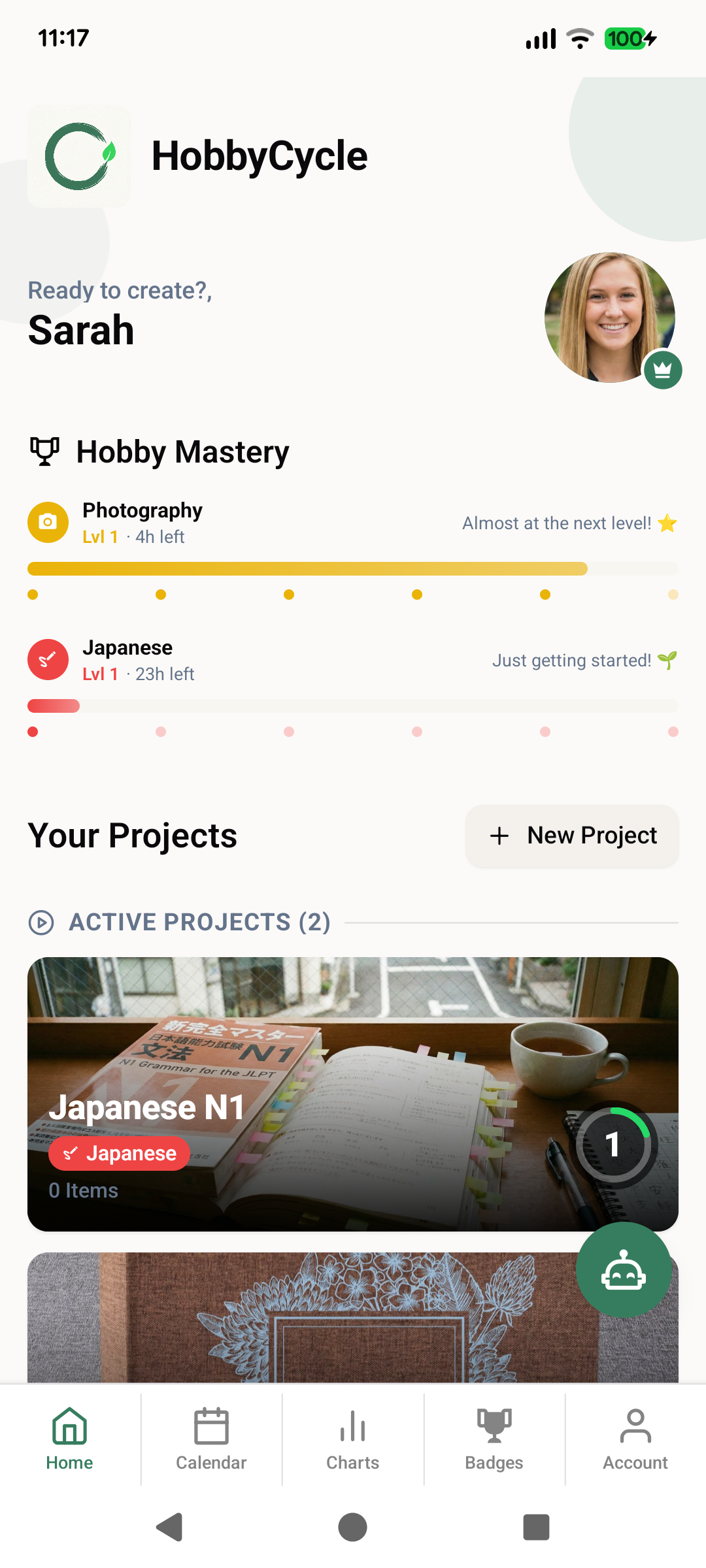Open Japanese mastery progress

(x=353, y=673)
